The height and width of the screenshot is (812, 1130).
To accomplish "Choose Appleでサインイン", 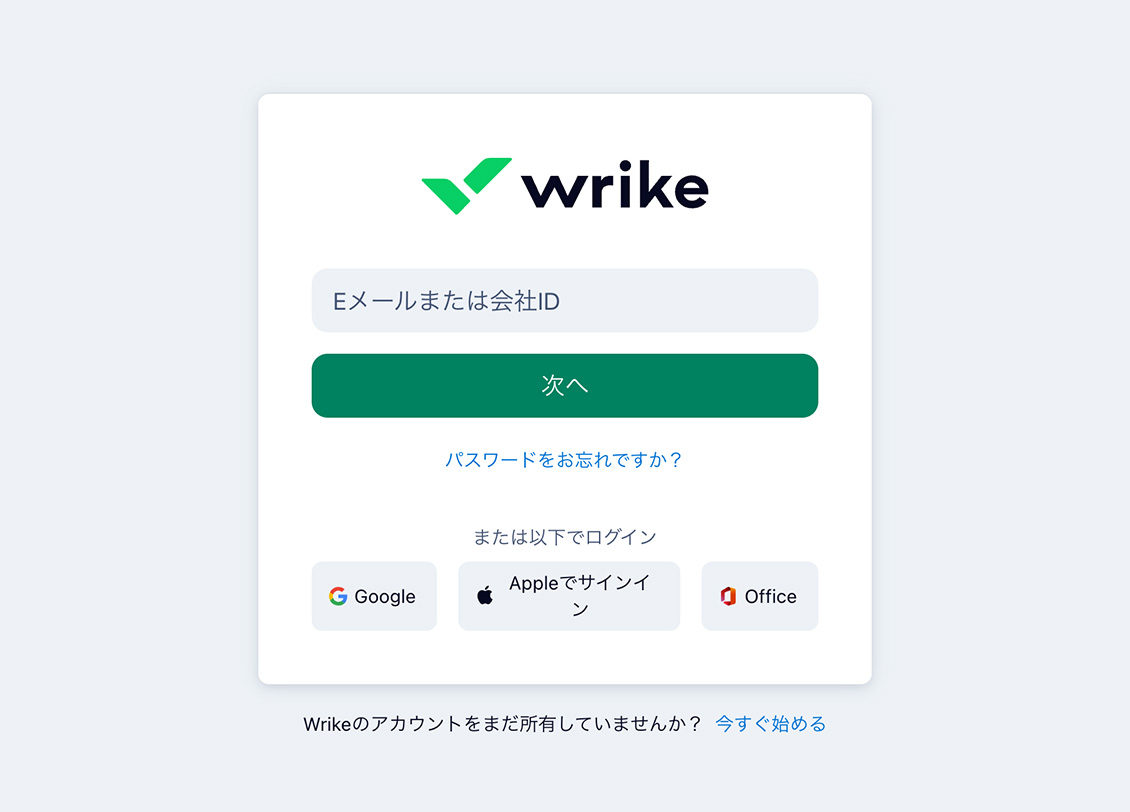I will point(568,596).
